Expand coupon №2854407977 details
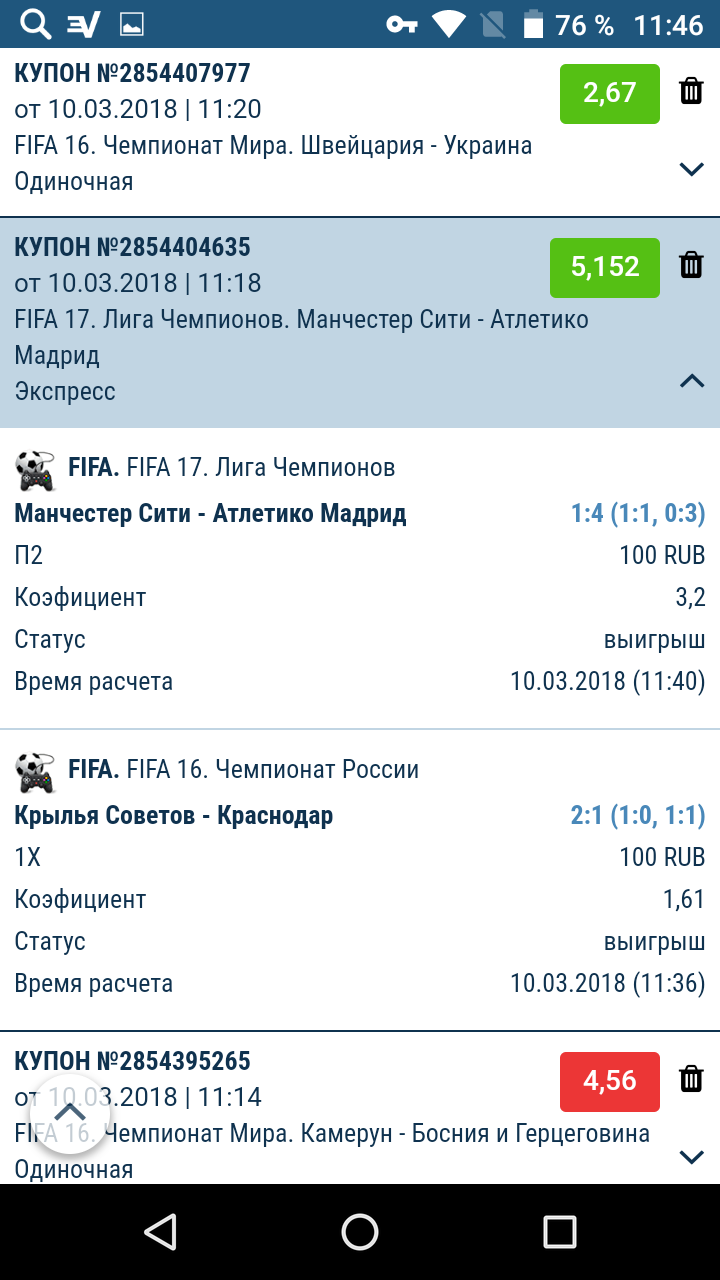Screen dimensions: 720x1280 coord(692,169)
